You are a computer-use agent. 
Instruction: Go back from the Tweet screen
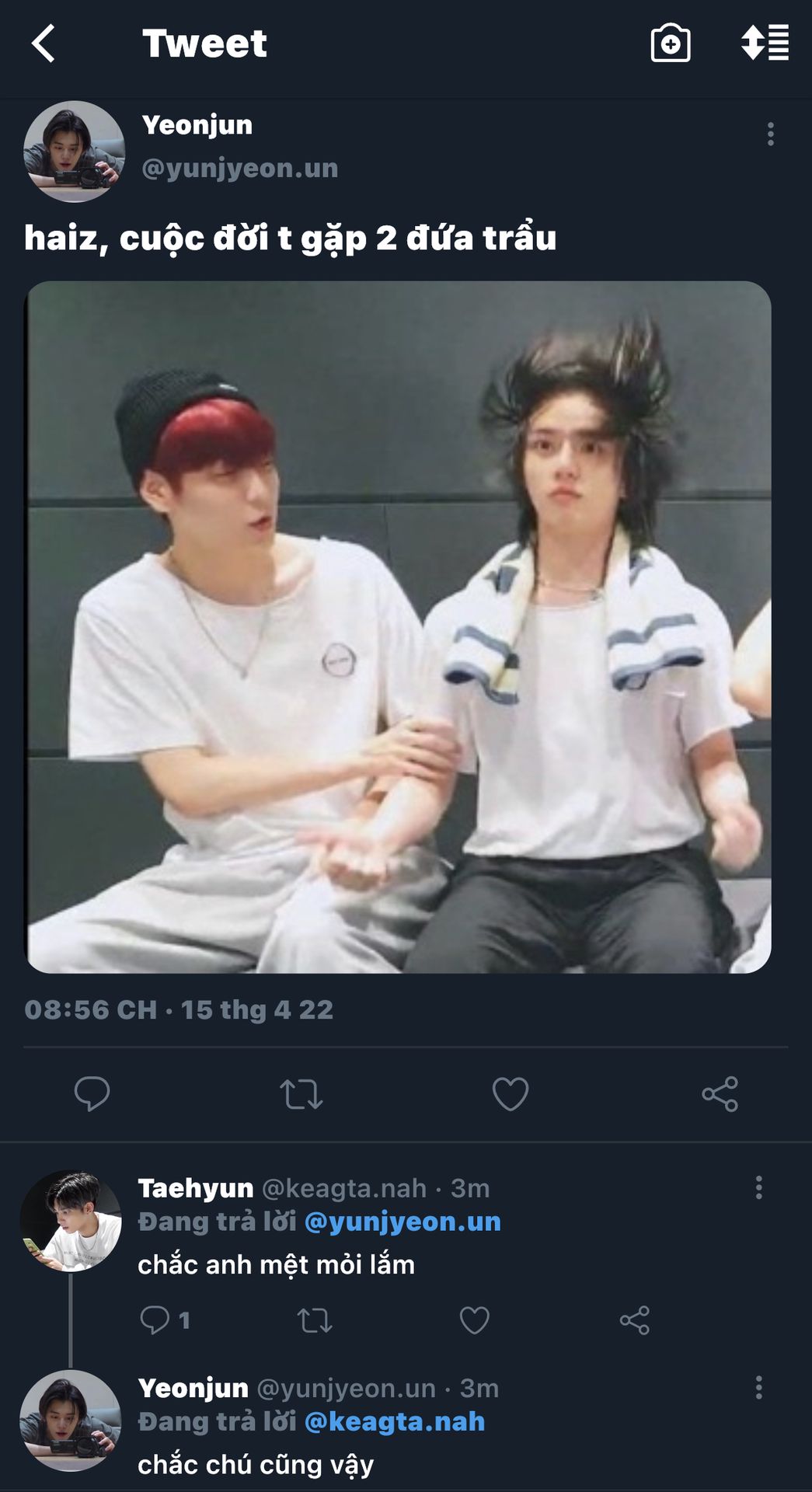[x=44, y=44]
